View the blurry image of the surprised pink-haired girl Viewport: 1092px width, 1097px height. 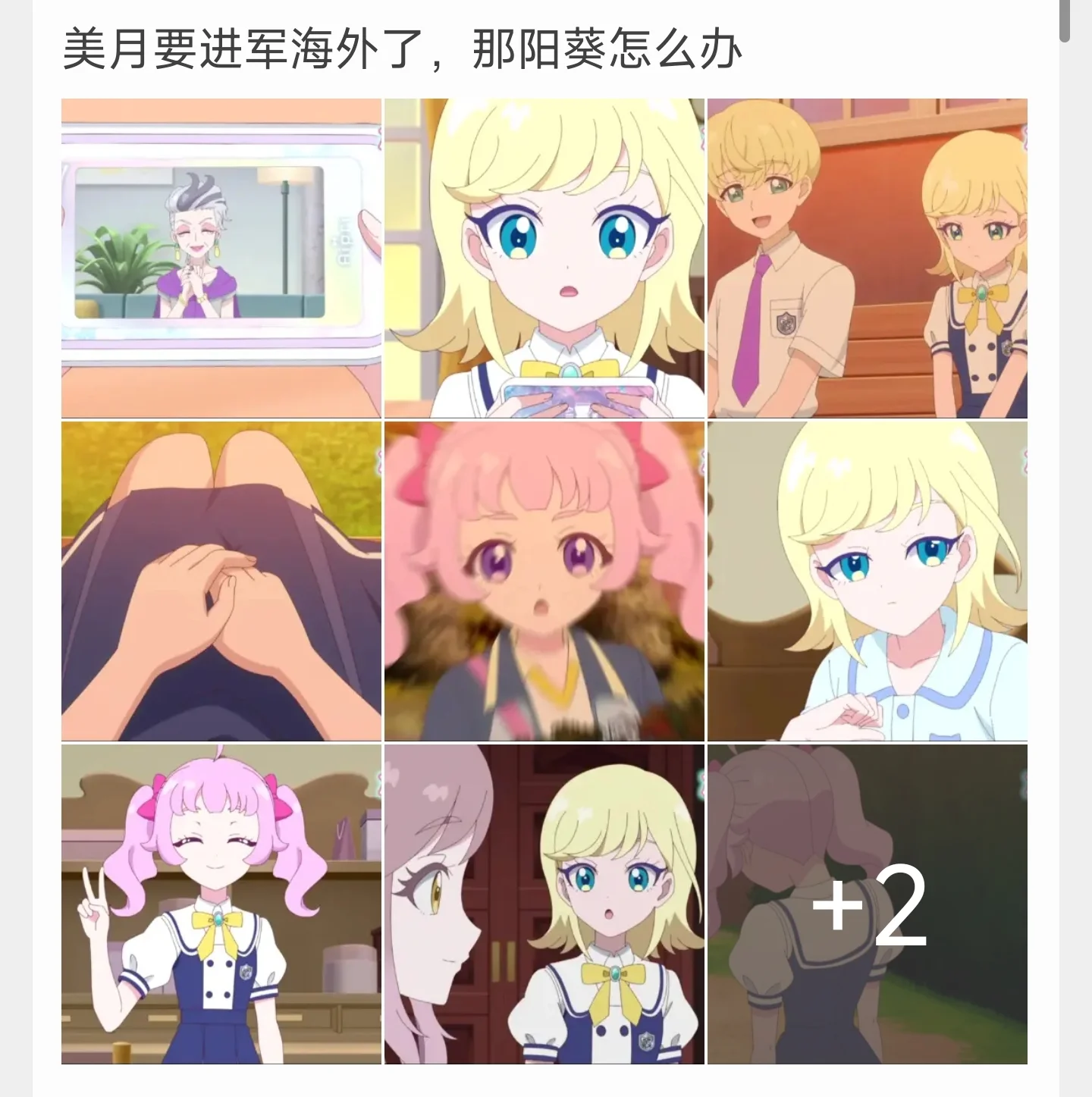pos(544,581)
